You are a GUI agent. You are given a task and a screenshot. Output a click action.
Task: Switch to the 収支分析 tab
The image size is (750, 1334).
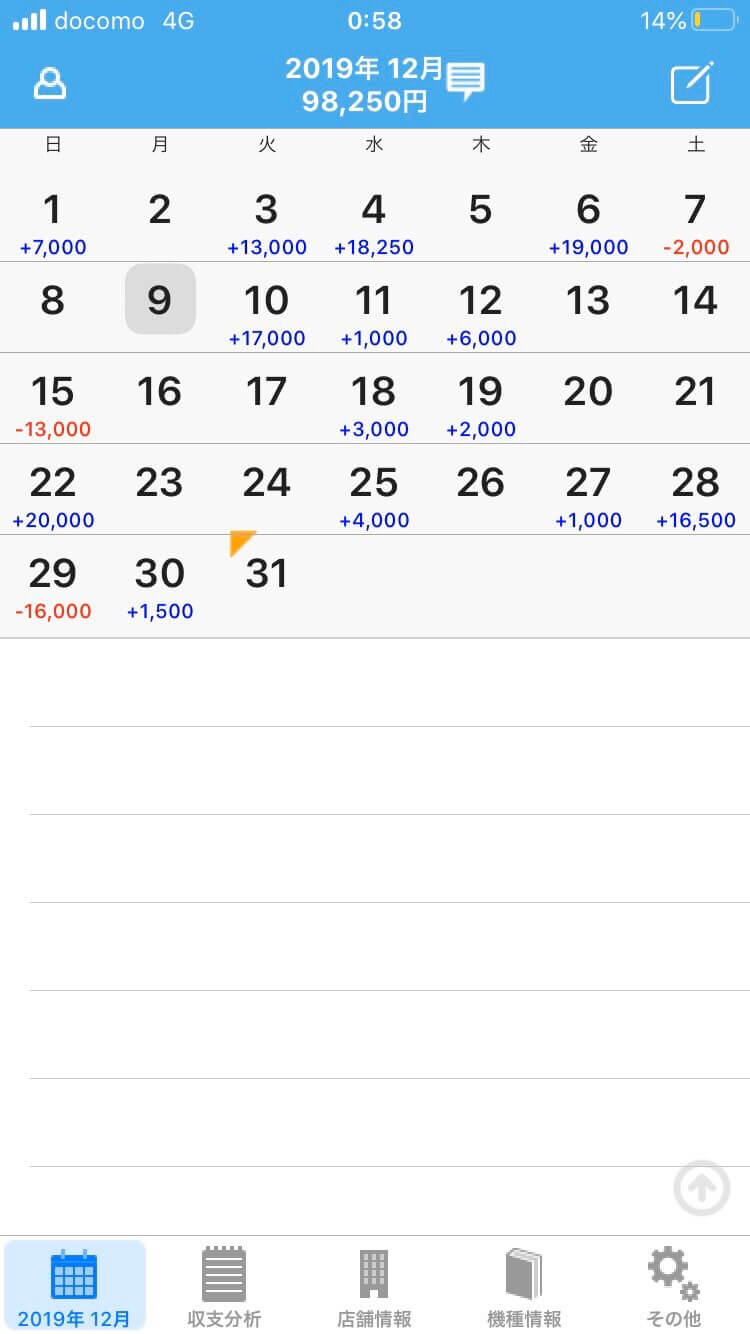224,1287
